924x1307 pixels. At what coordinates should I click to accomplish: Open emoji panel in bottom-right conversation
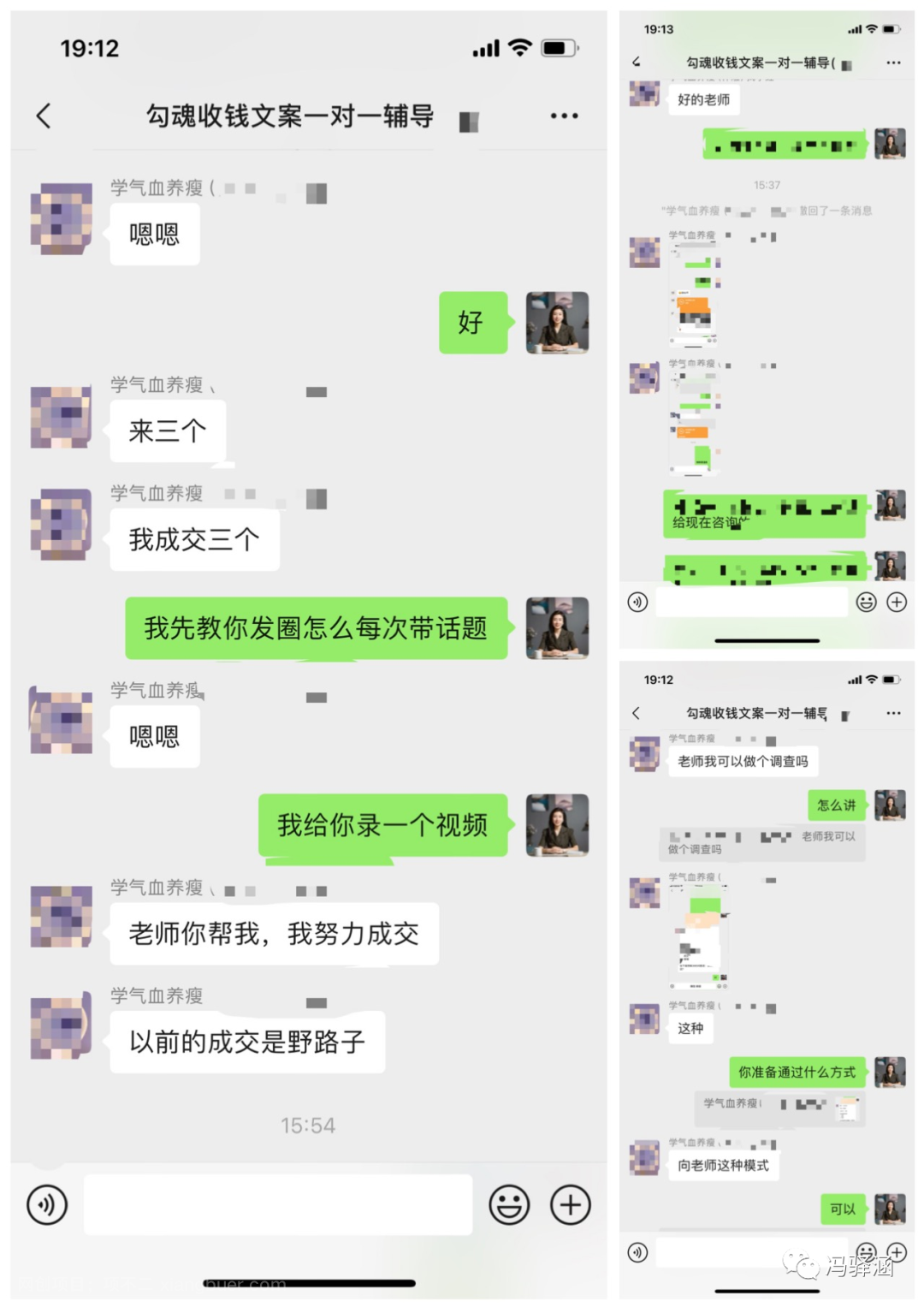pyautogui.click(x=867, y=1252)
